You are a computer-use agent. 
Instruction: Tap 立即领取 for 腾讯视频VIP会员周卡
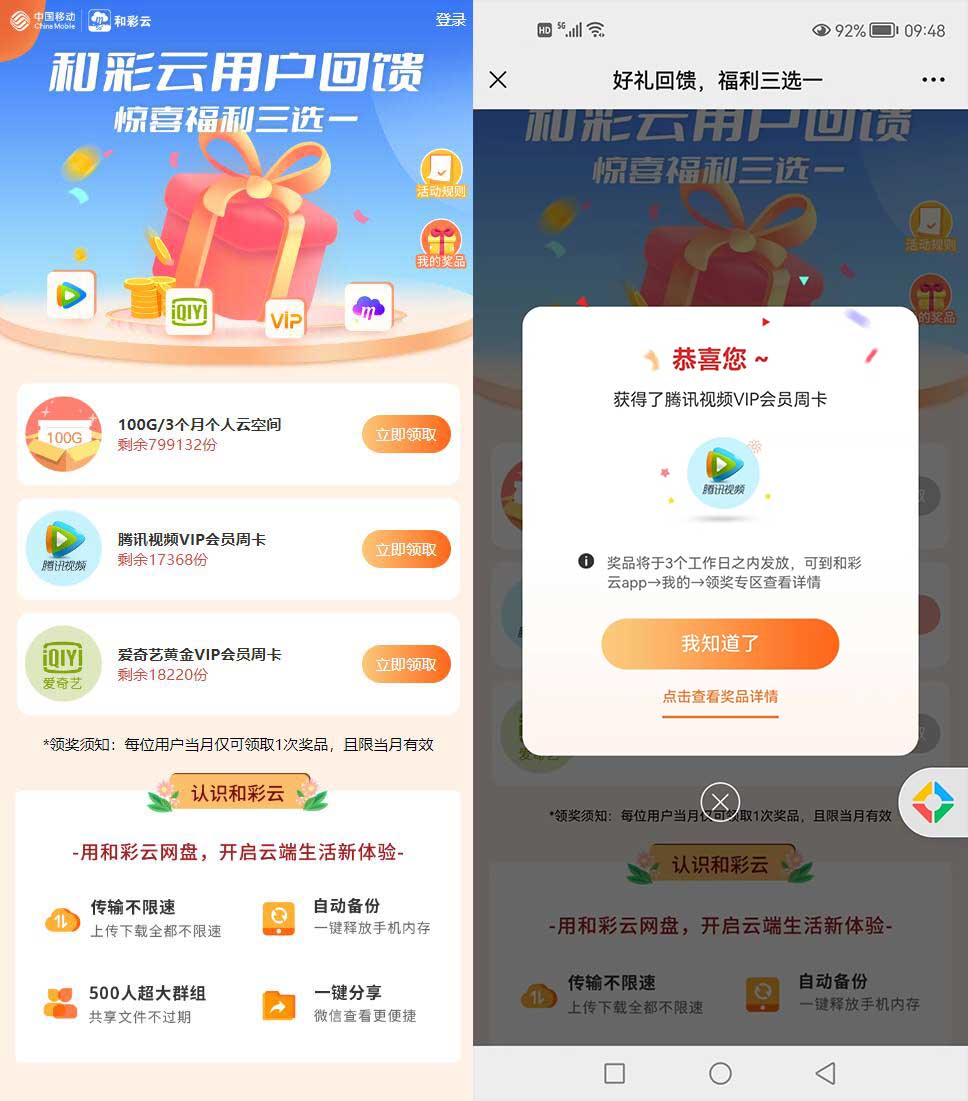point(406,548)
